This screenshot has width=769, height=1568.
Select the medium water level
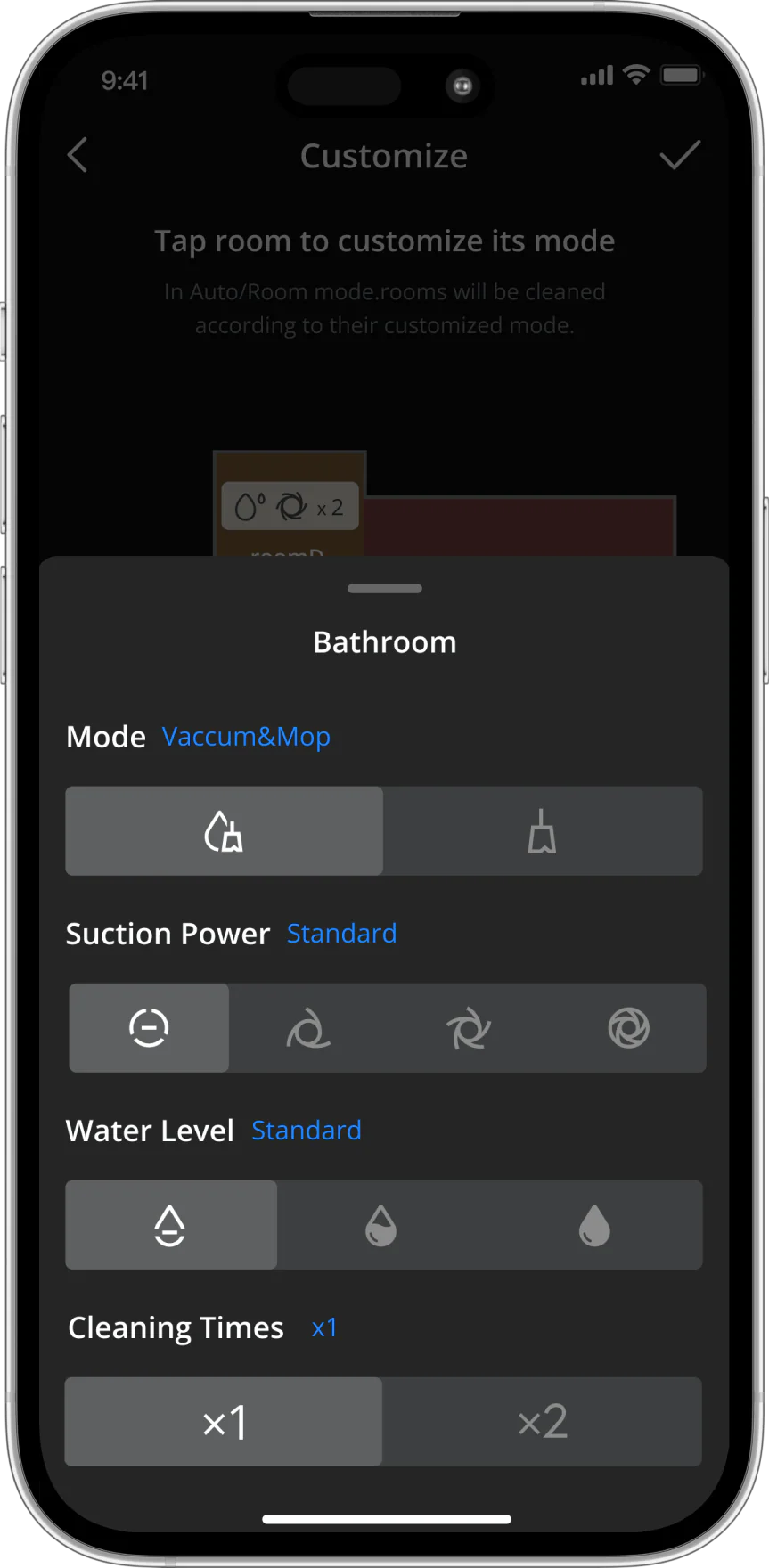[x=381, y=1225]
